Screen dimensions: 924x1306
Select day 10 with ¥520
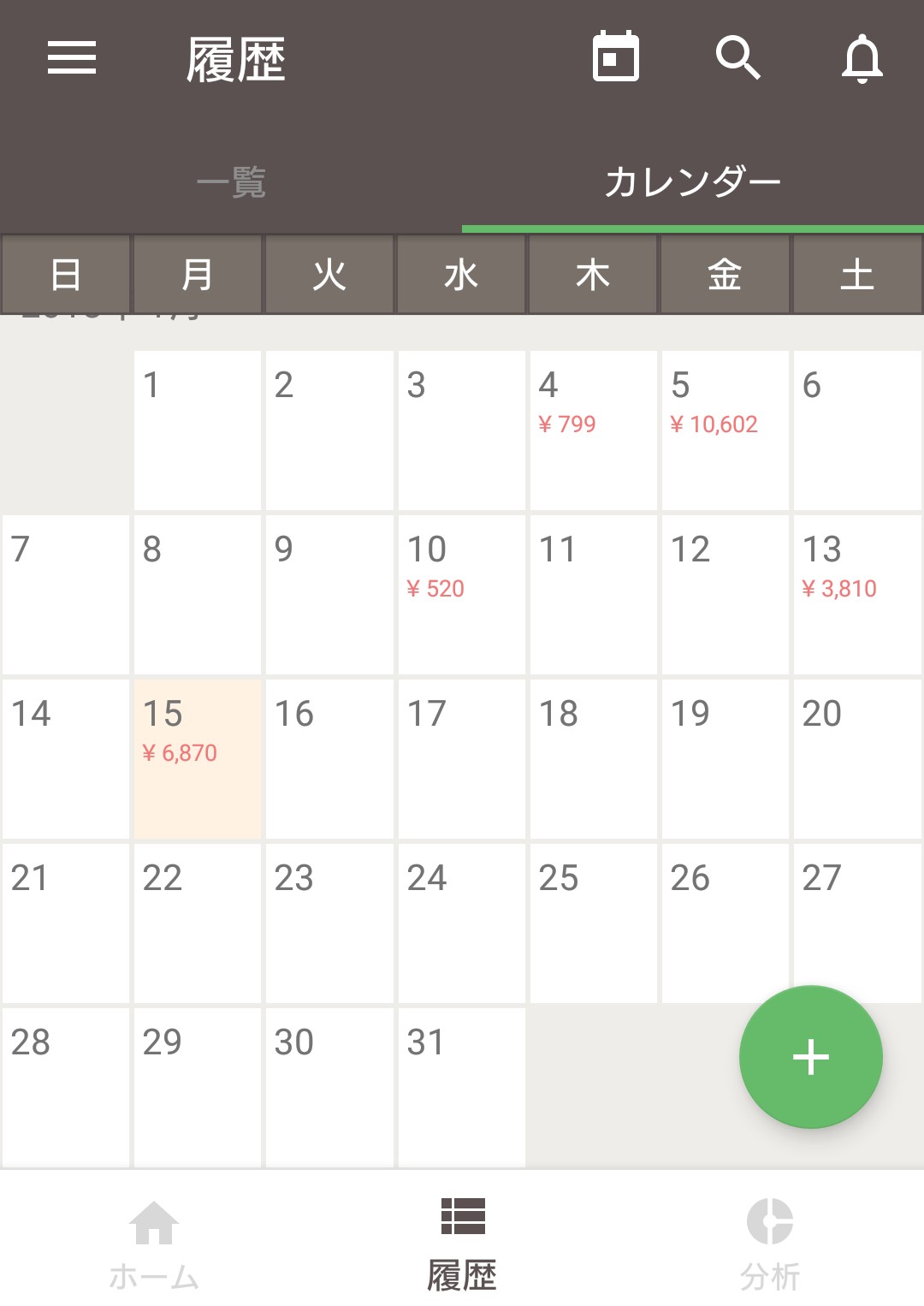(x=461, y=594)
